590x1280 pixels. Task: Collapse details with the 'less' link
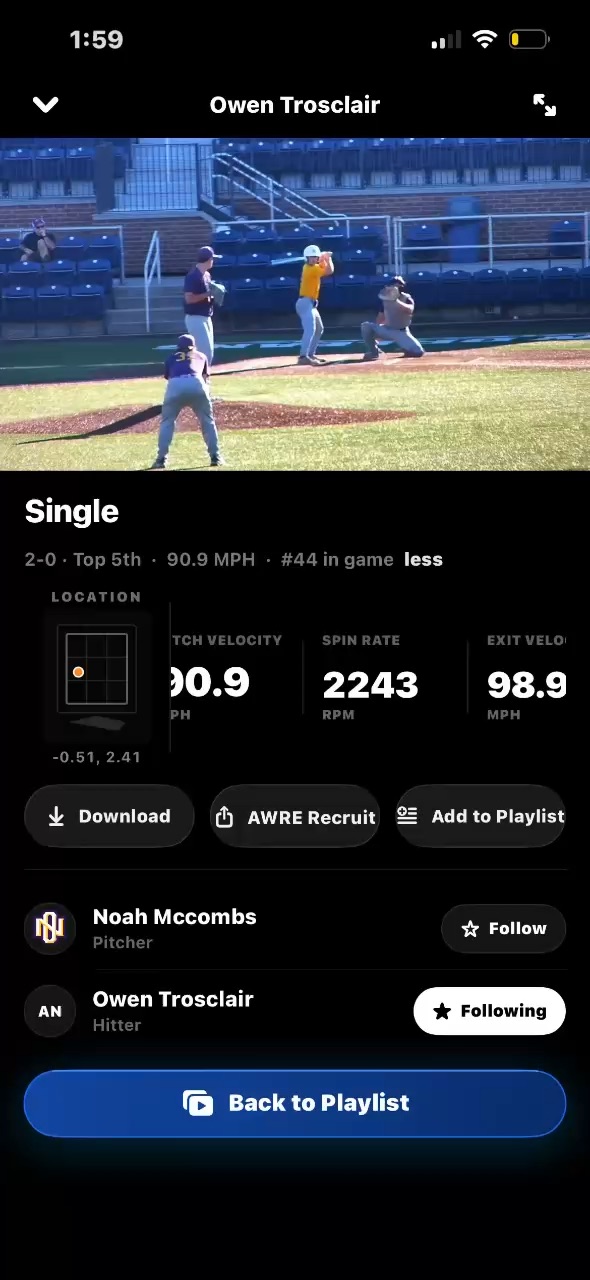[x=423, y=560]
